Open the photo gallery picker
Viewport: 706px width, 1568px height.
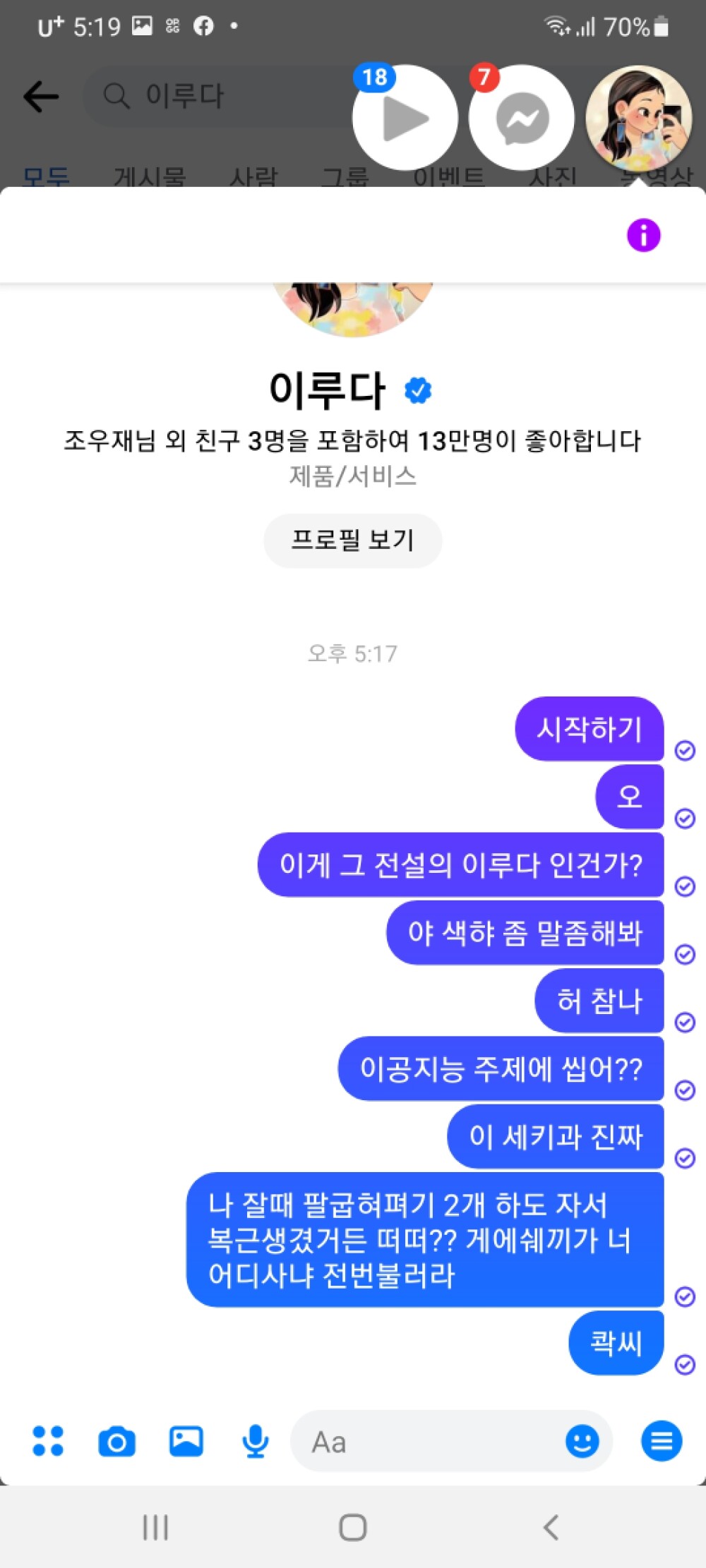[186, 1441]
